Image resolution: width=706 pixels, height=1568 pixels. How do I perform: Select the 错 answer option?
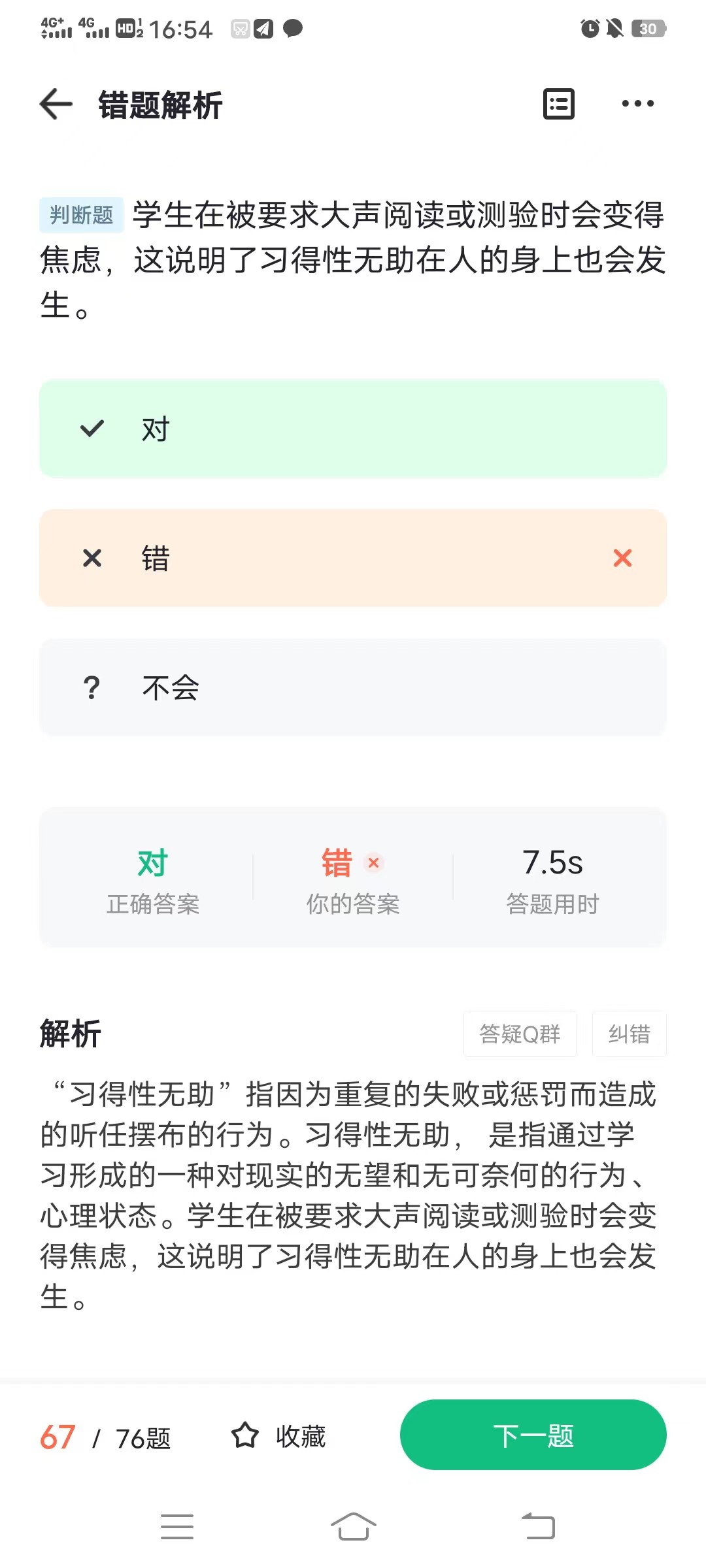click(x=353, y=558)
